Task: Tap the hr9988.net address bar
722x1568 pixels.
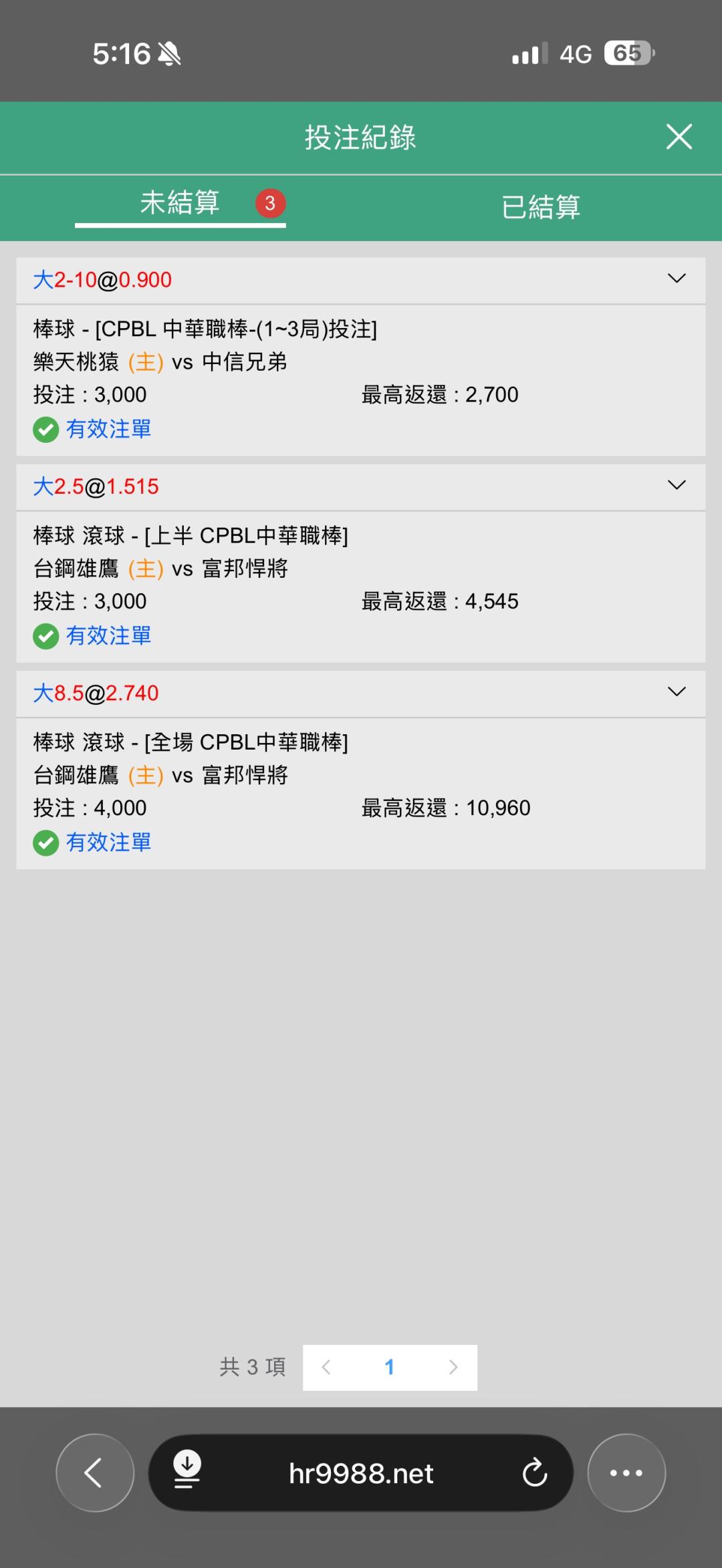Action: [361, 1473]
